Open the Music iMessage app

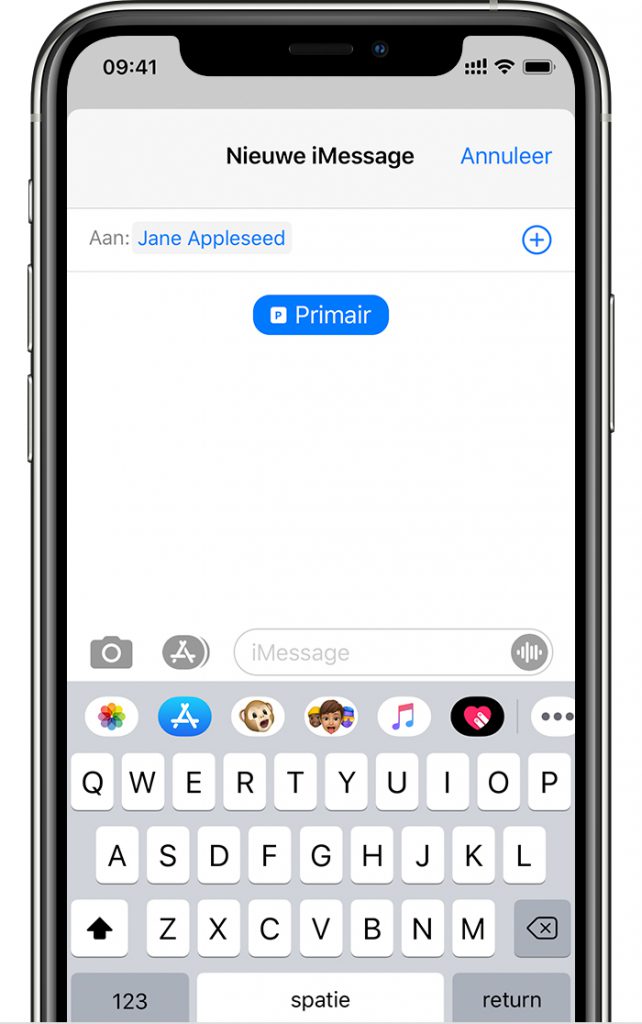[x=404, y=716]
